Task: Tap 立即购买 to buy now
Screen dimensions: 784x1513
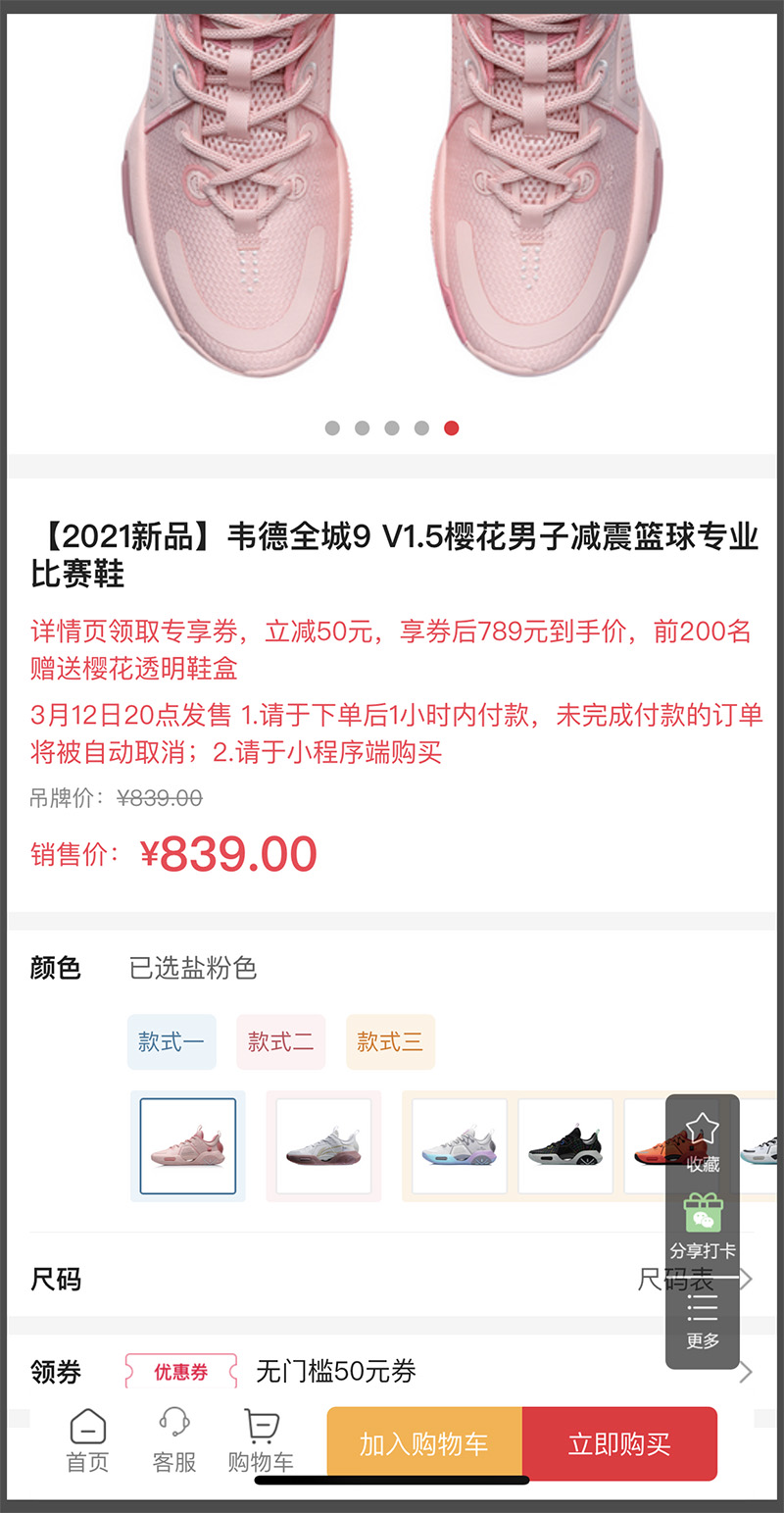Action: [x=619, y=1443]
